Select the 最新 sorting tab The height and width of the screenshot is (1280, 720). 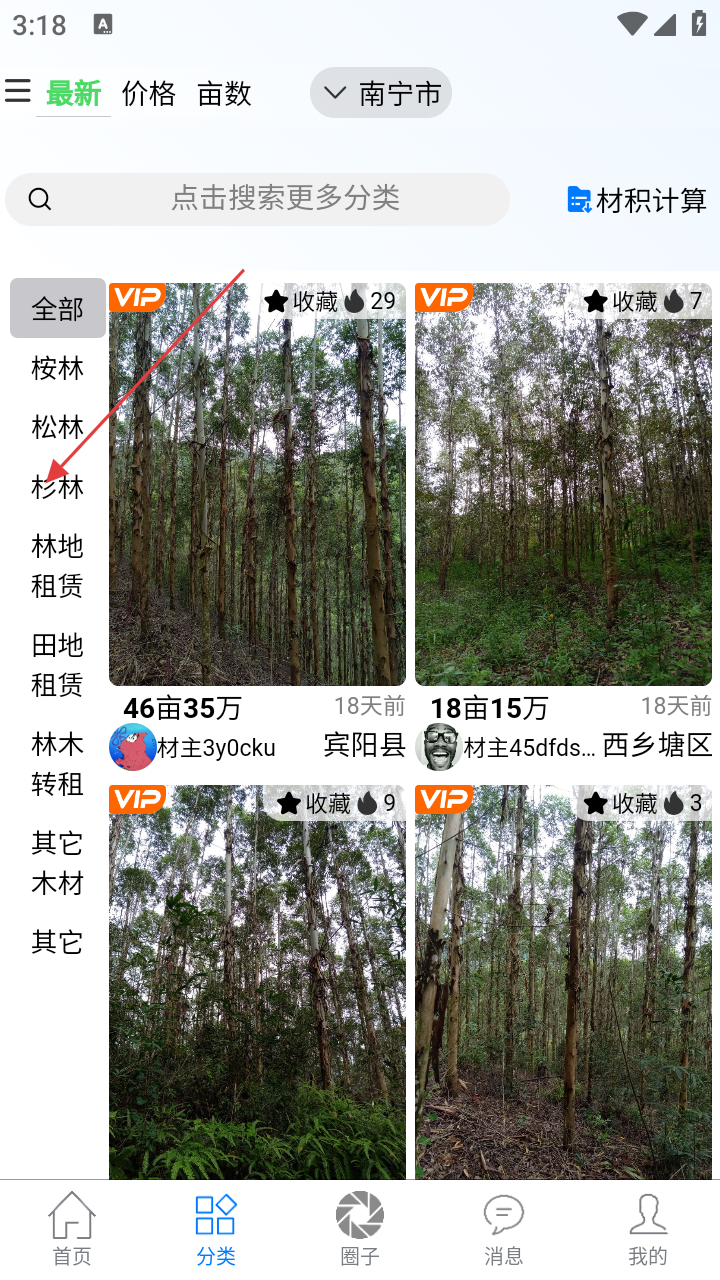click(x=74, y=94)
